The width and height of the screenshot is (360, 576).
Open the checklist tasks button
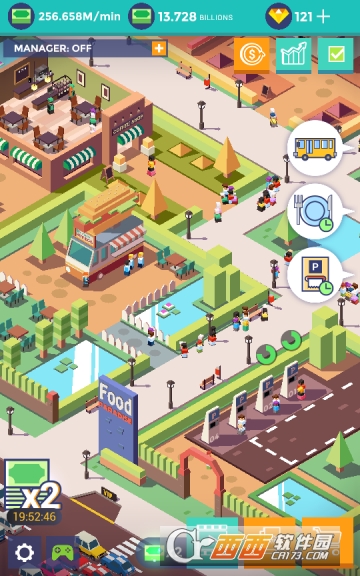[x=336, y=55]
